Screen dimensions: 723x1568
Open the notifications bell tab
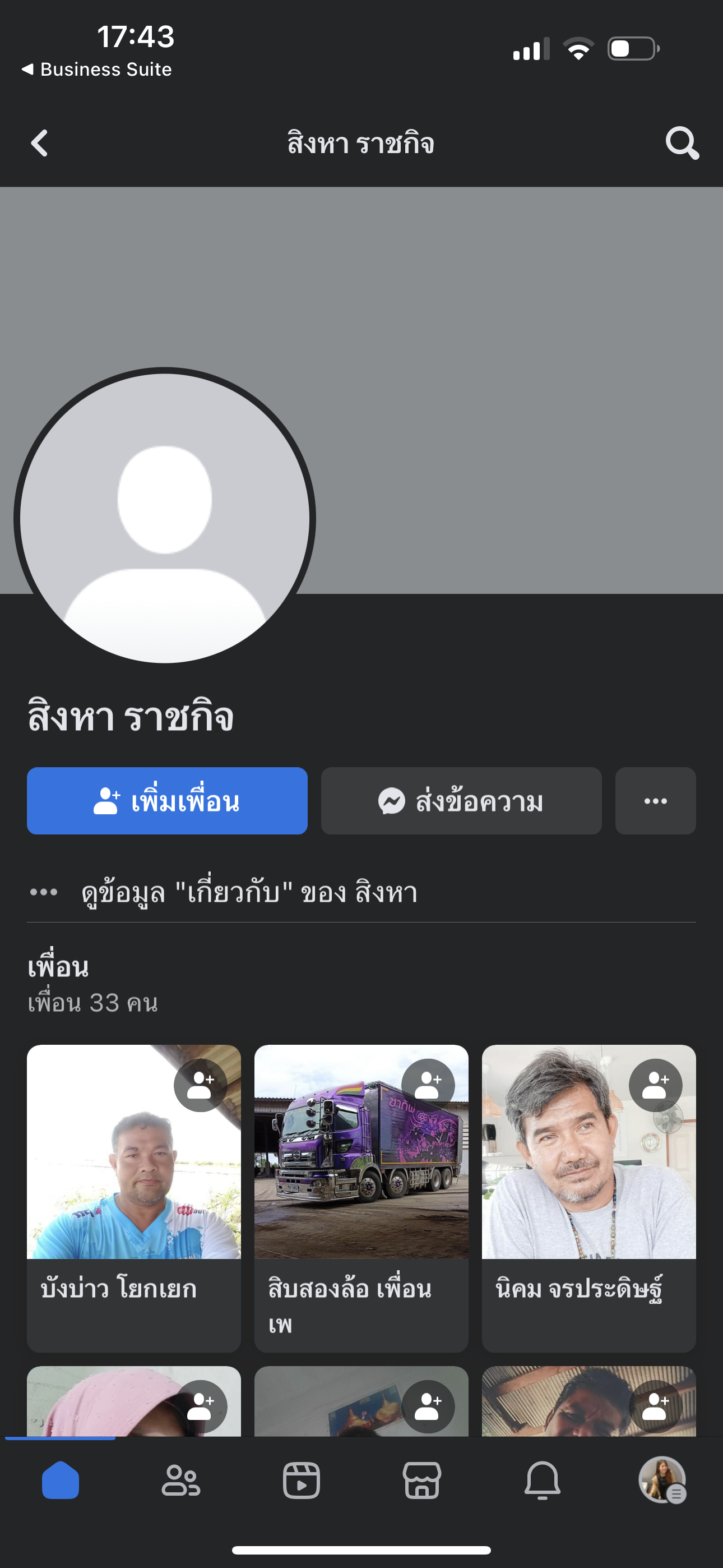(x=543, y=1481)
